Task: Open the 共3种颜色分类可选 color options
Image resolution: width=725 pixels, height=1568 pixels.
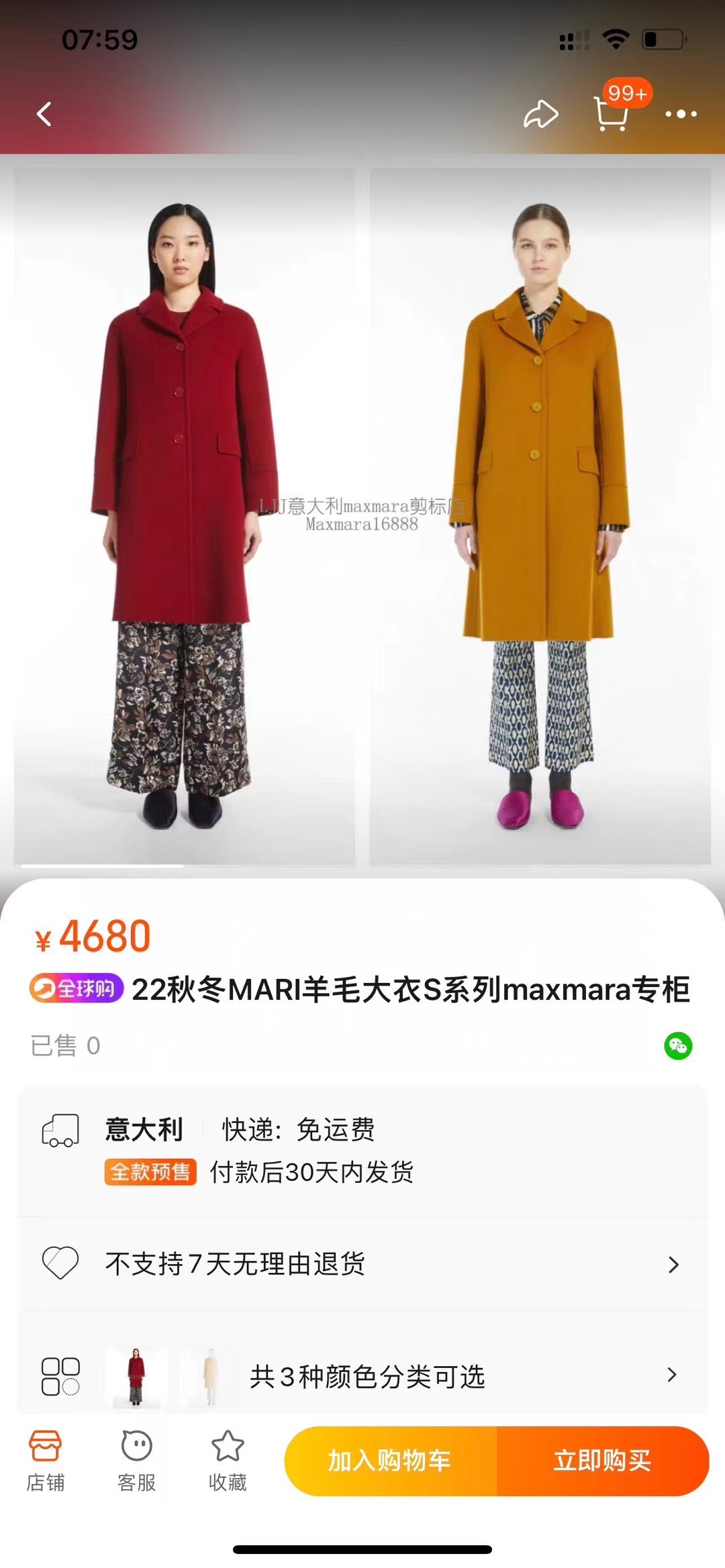Action: click(367, 1377)
